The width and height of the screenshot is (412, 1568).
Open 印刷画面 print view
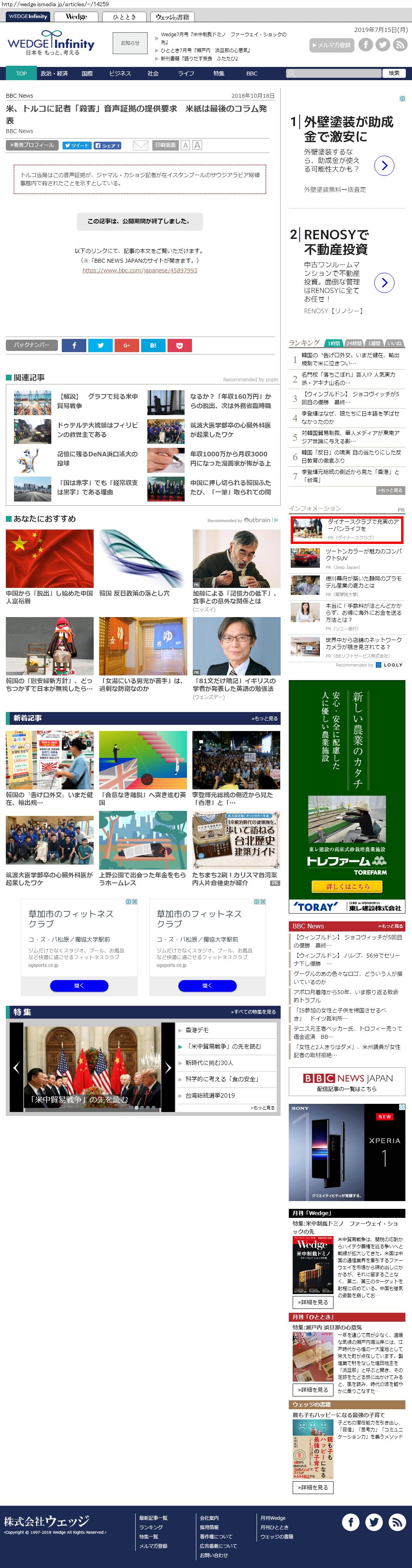(165, 145)
